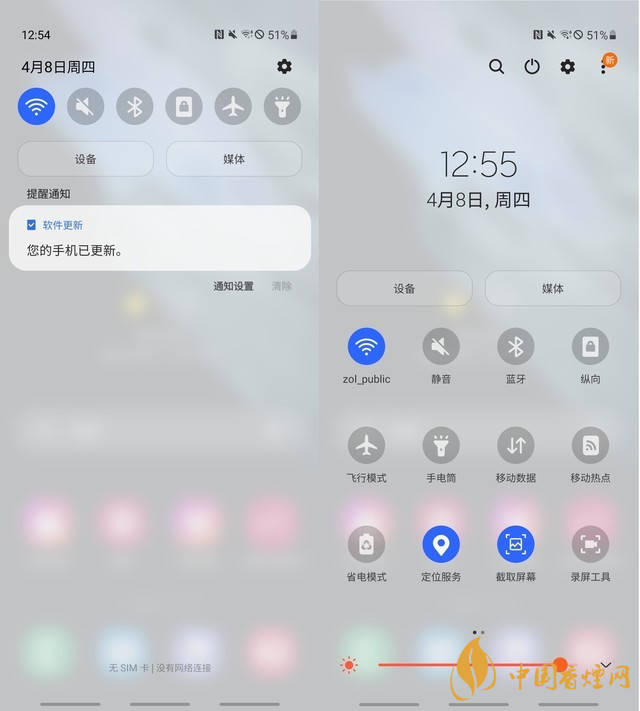Image resolution: width=640 pixels, height=711 pixels.
Task: Start the 录屏工具 screen recorder tile
Action: pos(590,544)
